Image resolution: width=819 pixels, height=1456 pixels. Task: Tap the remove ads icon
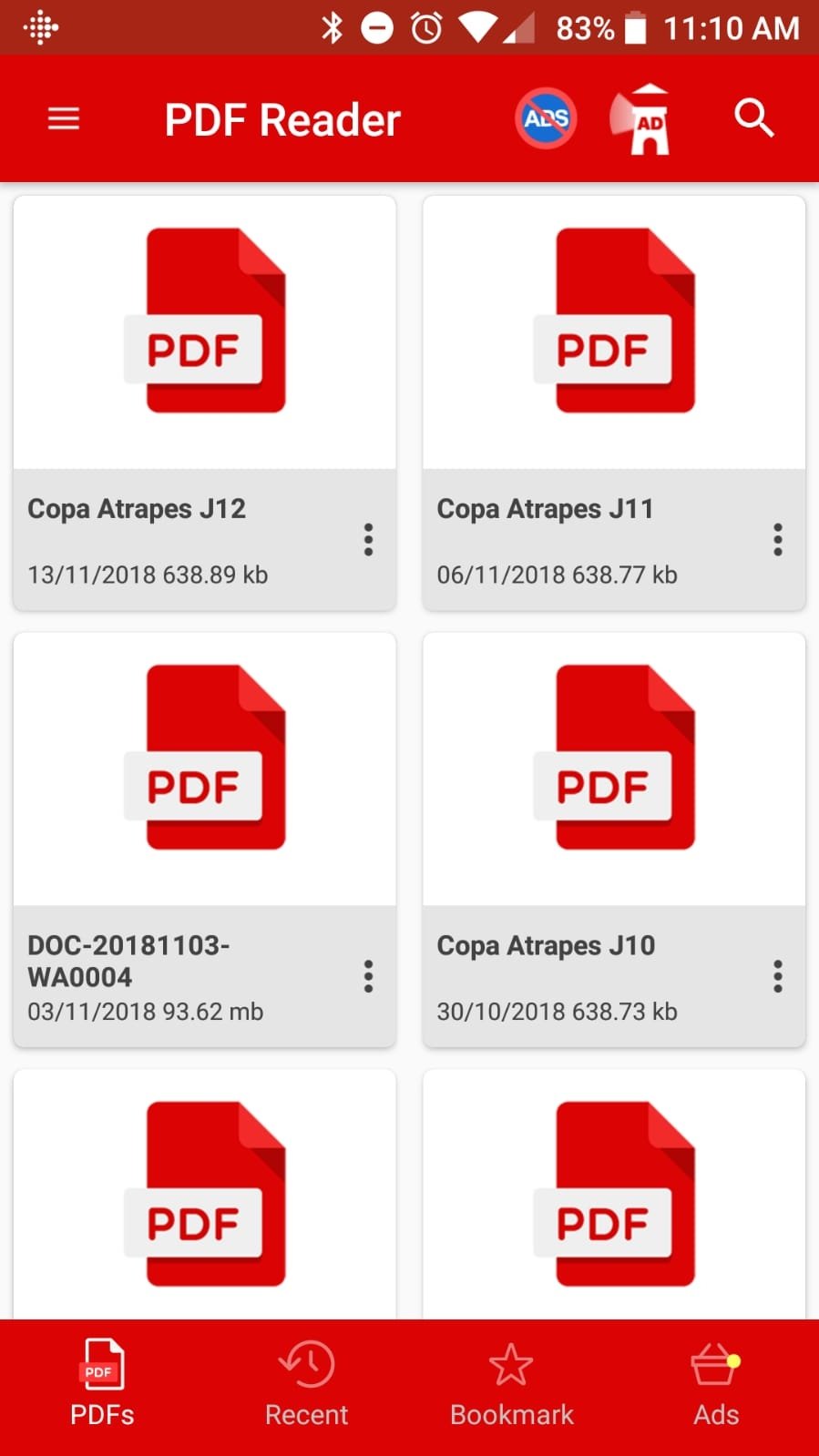(x=544, y=118)
